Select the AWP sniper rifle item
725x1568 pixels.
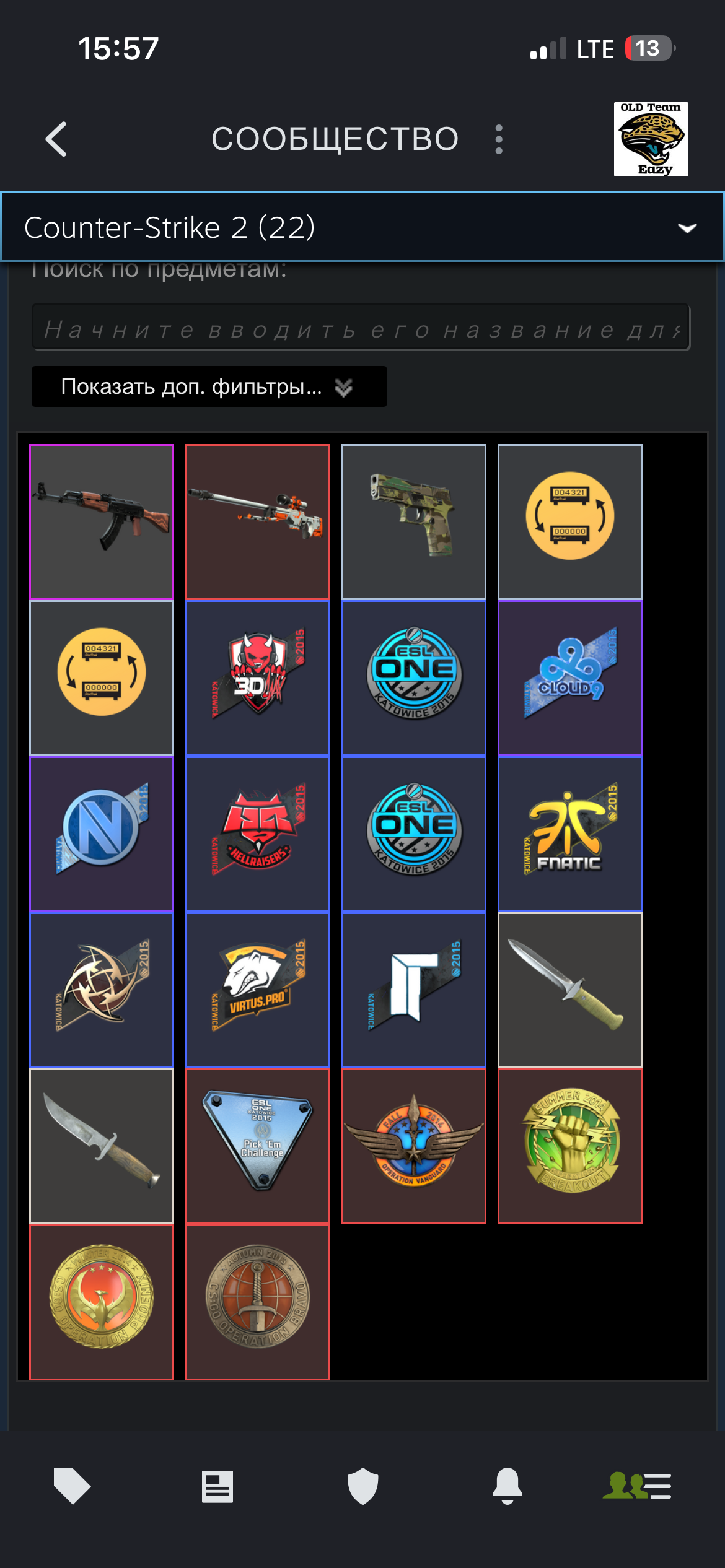pos(258,521)
